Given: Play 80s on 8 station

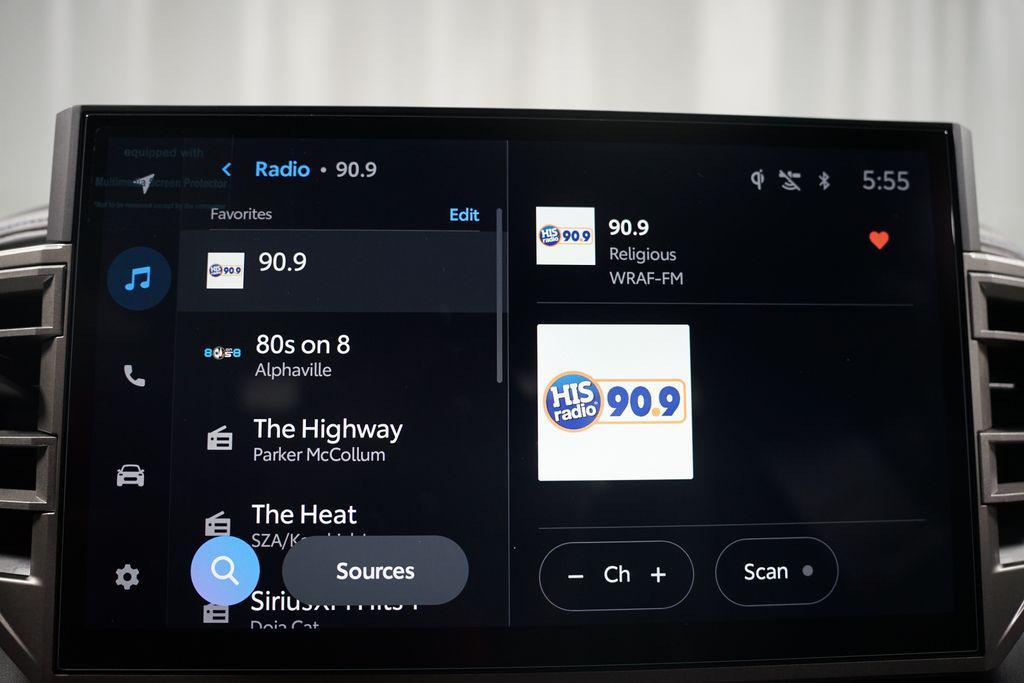Looking at the screenshot, I should [340, 355].
